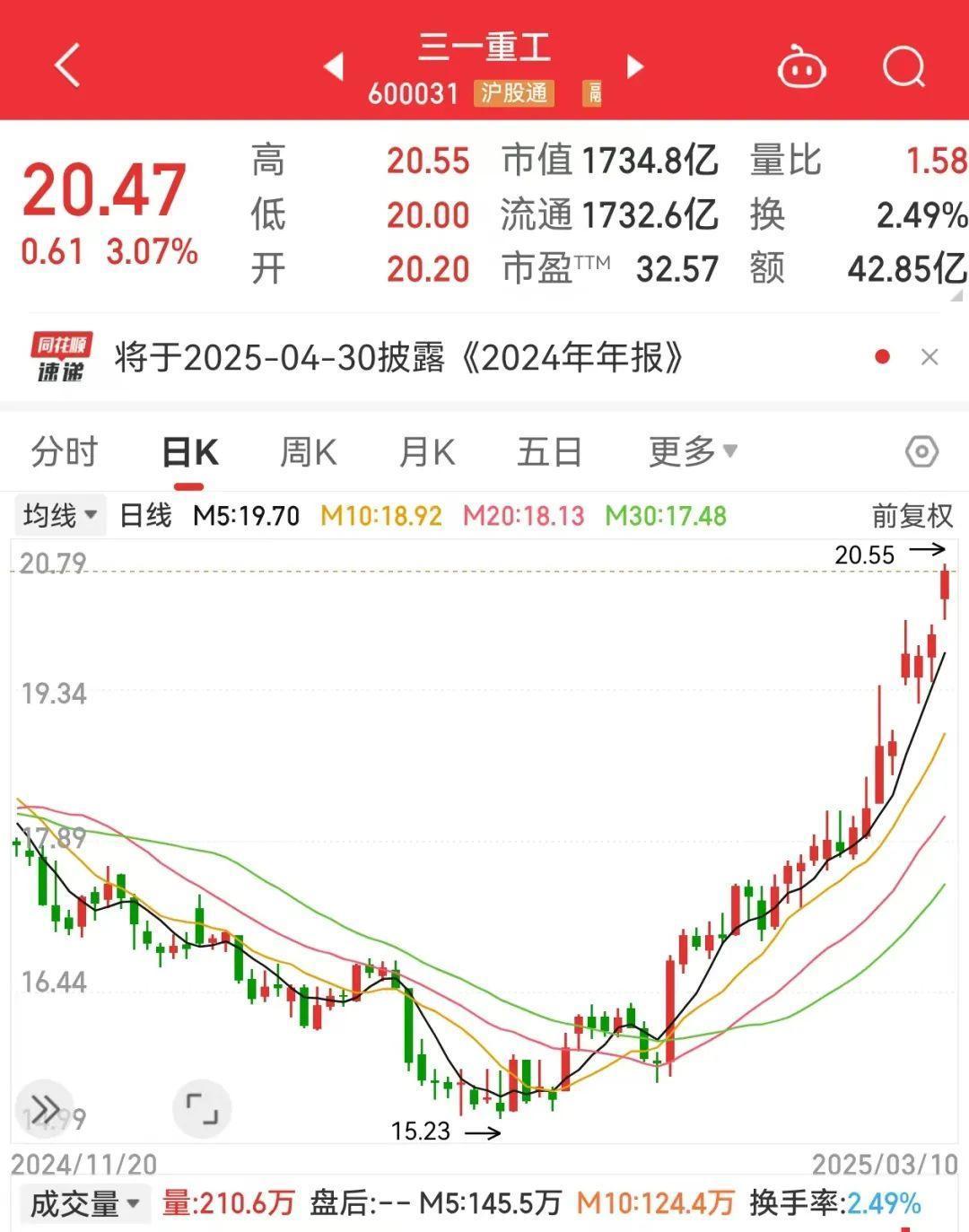Open the 均线 indicator dropdown
Image resolution: width=969 pixels, height=1232 pixels.
click(x=59, y=514)
